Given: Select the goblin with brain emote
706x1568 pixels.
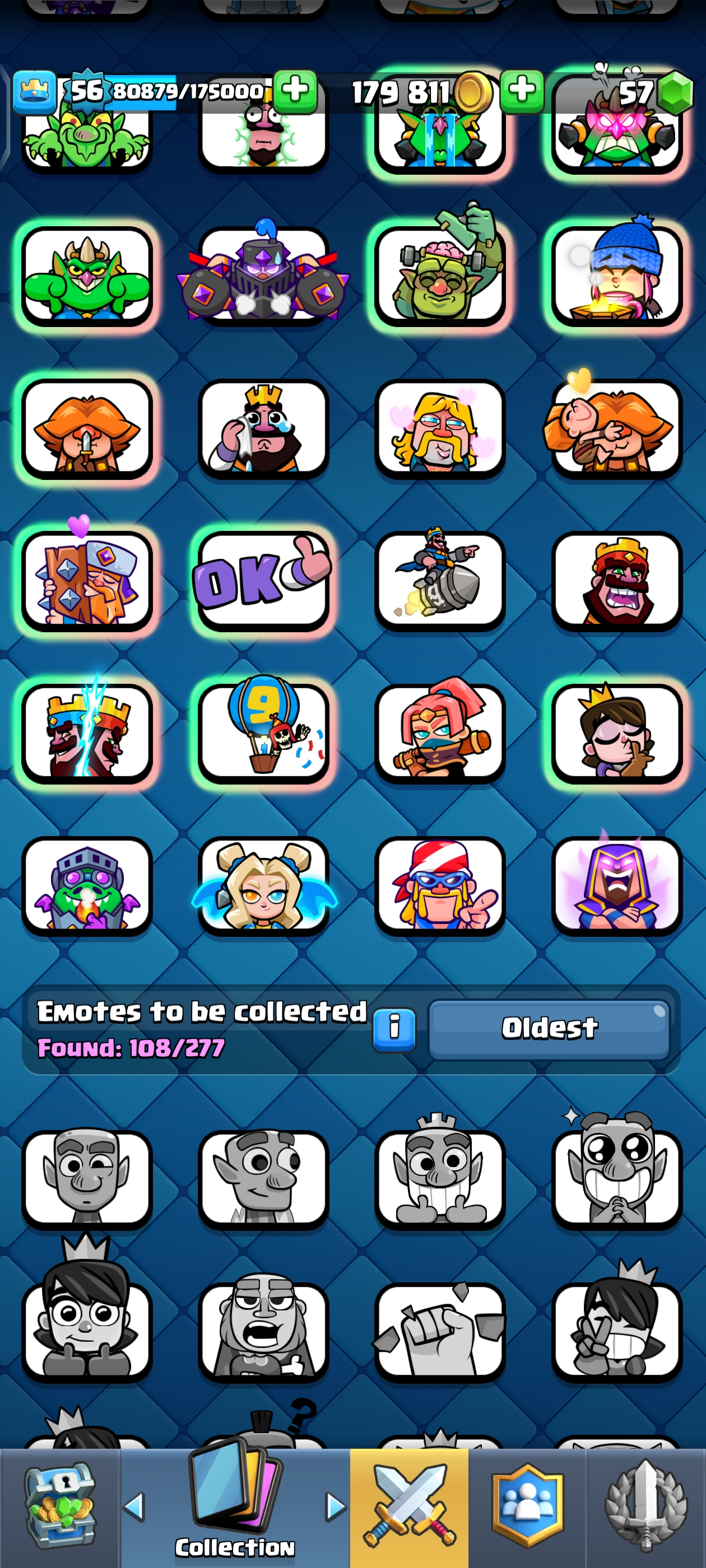Looking at the screenshot, I should 439,276.
